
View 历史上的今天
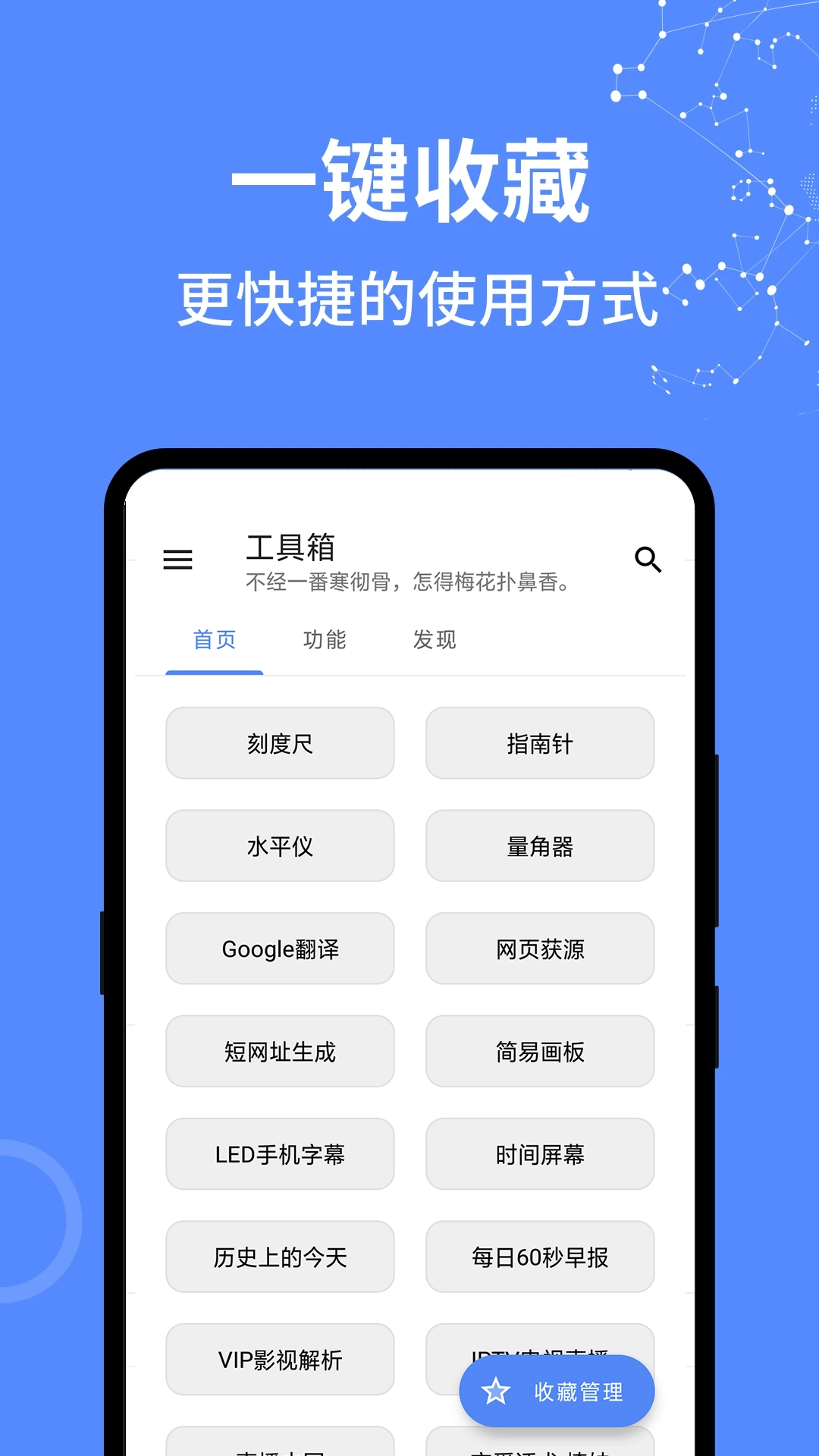(x=280, y=1257)
